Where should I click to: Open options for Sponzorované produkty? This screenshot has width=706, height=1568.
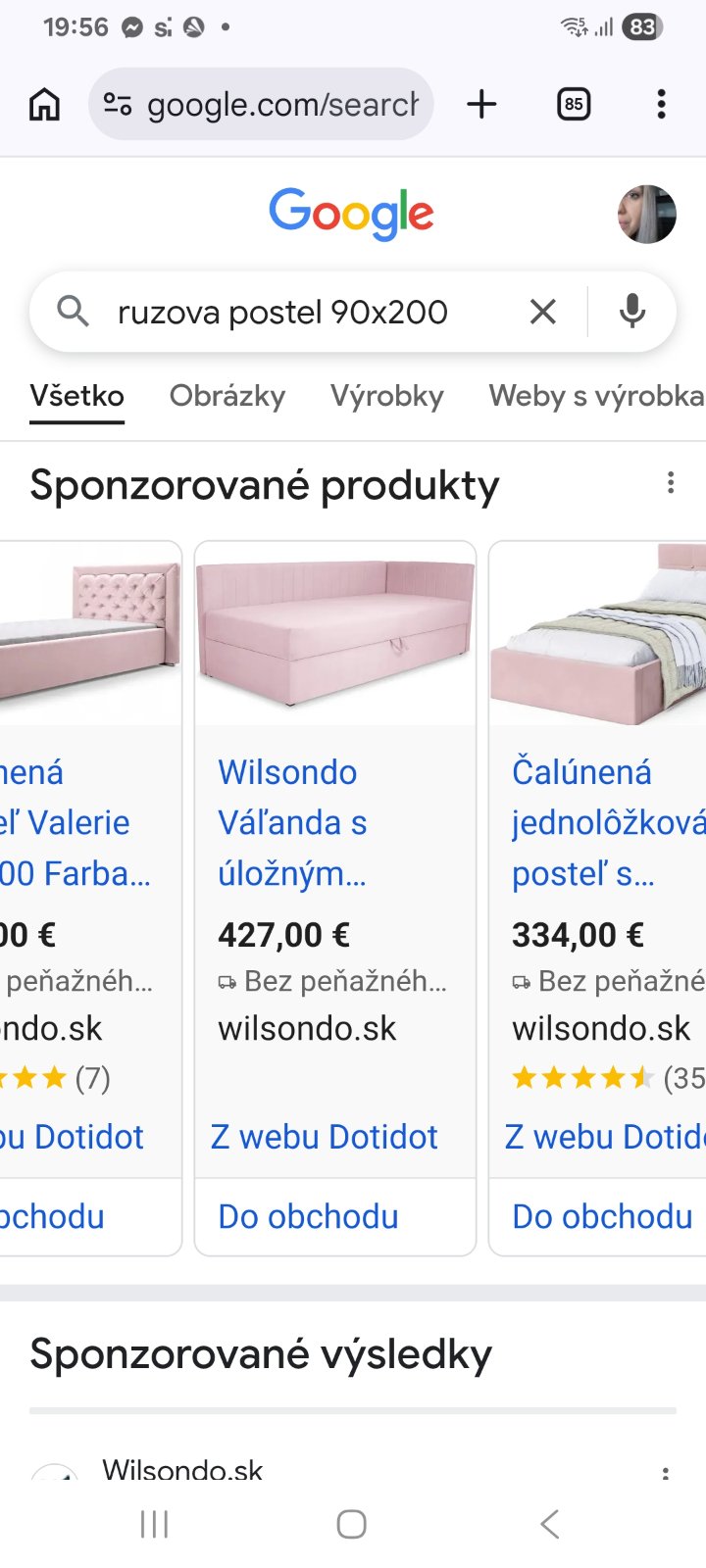(x=671, y=482)
